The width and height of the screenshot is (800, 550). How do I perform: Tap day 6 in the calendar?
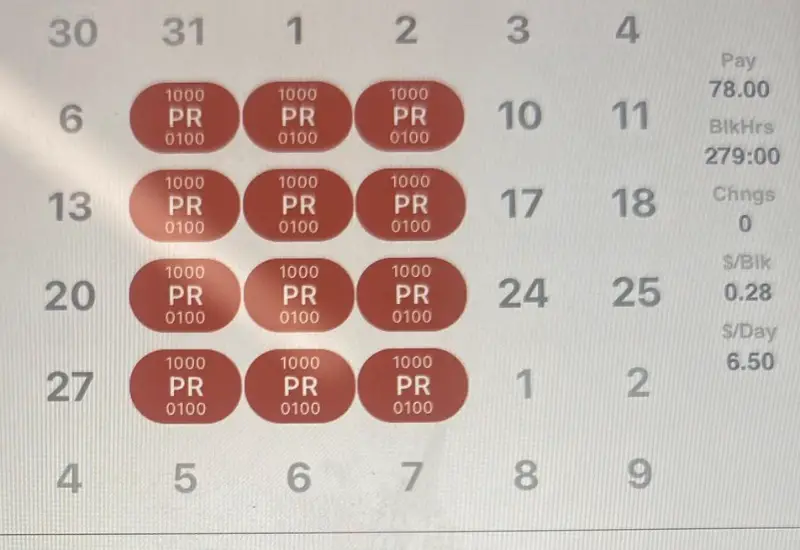pyautogui.click(x=70, y=120)
